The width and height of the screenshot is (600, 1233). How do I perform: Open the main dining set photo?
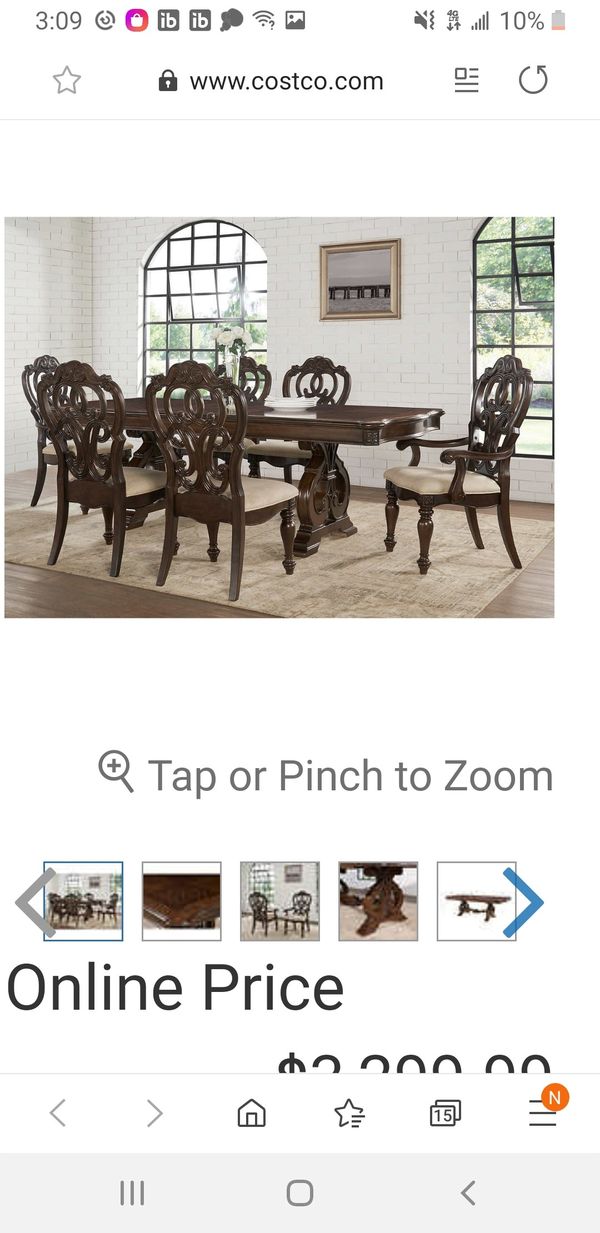pyautogui.click(x=279, y=417)
